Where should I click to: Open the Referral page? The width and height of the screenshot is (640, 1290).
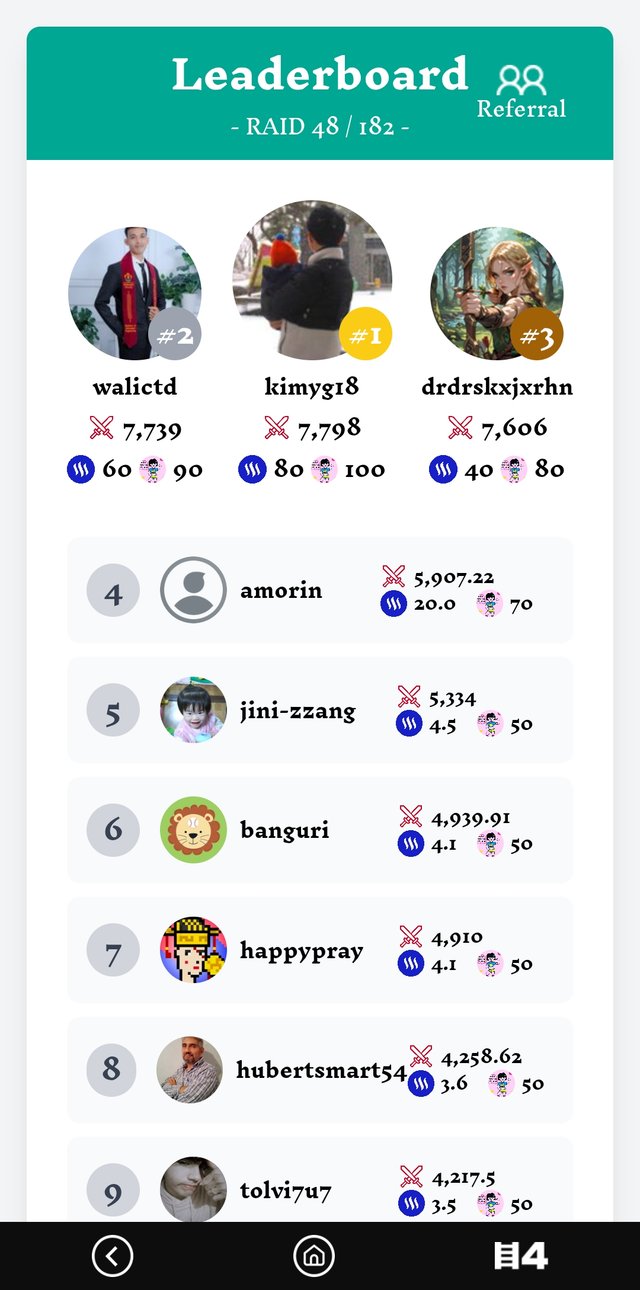coord(521,92)
